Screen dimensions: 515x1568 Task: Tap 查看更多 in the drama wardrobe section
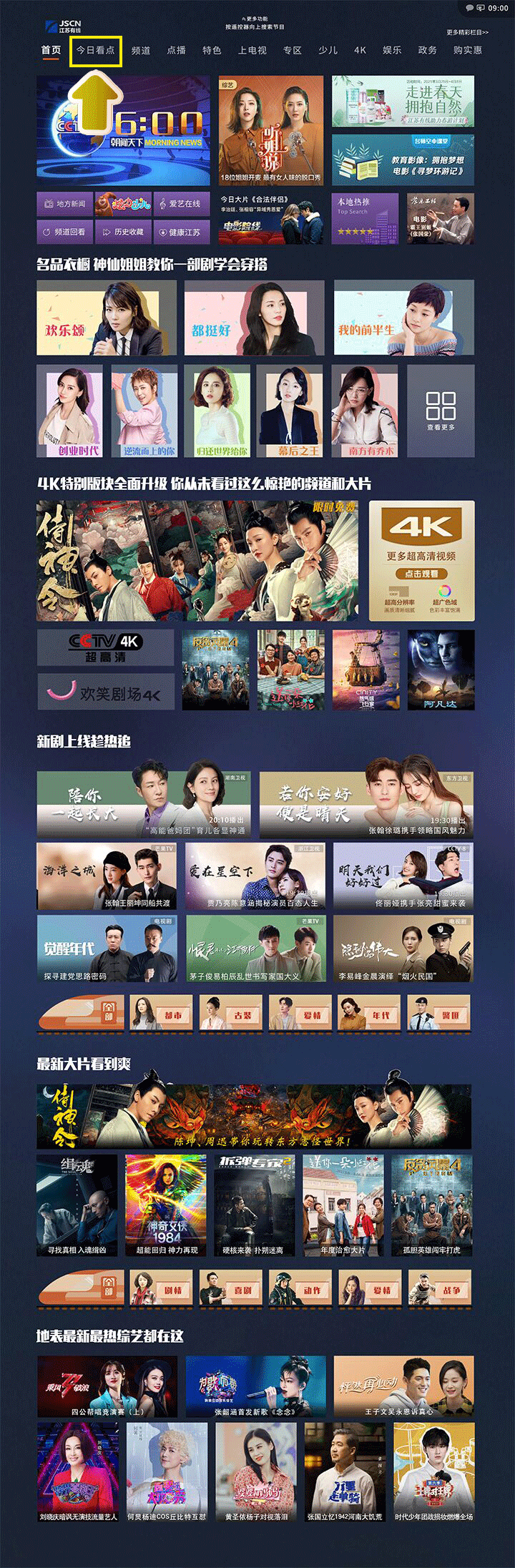[x=441, y=411]
